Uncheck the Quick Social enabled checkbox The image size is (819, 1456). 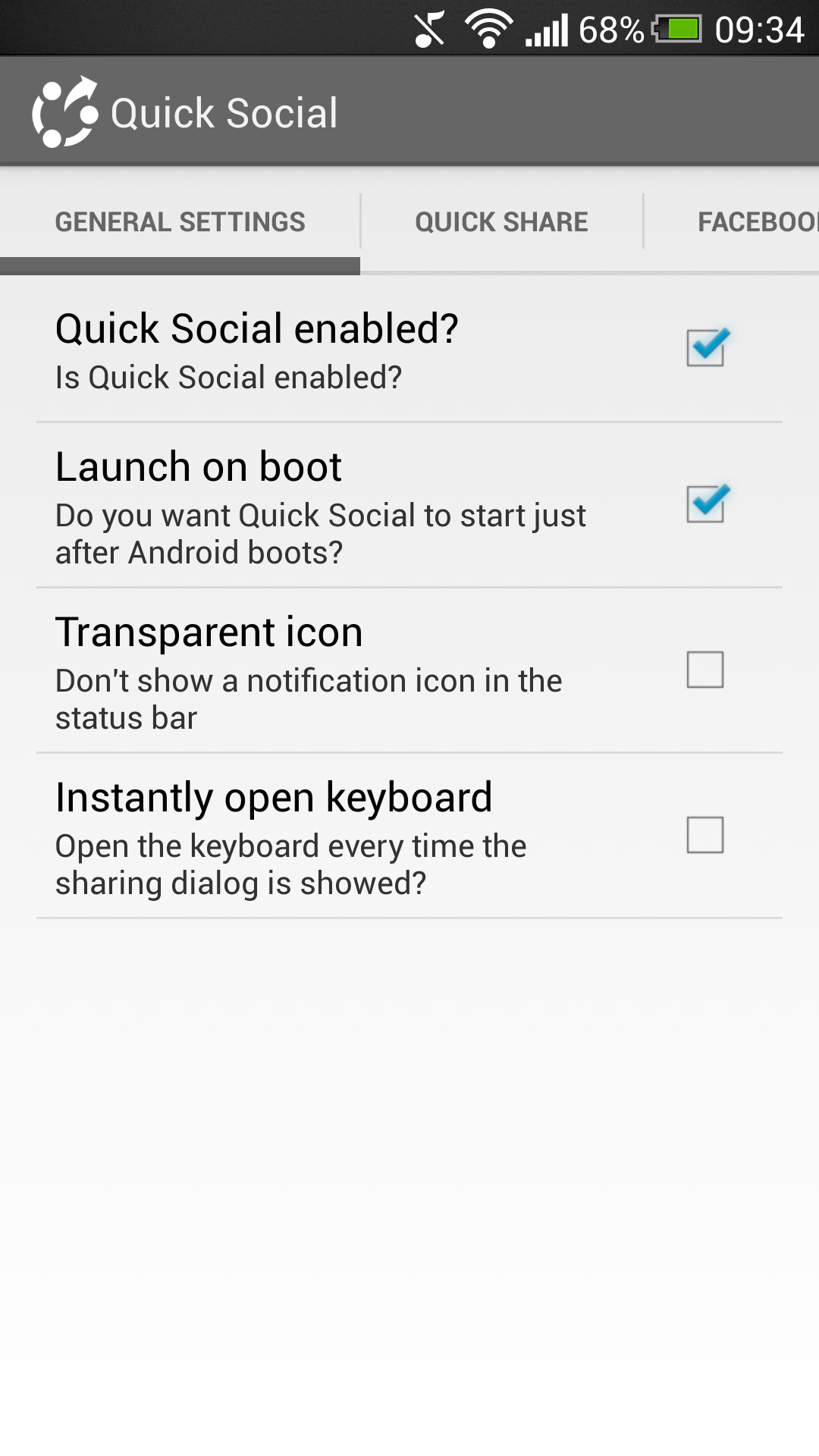(x=705, y=348)
